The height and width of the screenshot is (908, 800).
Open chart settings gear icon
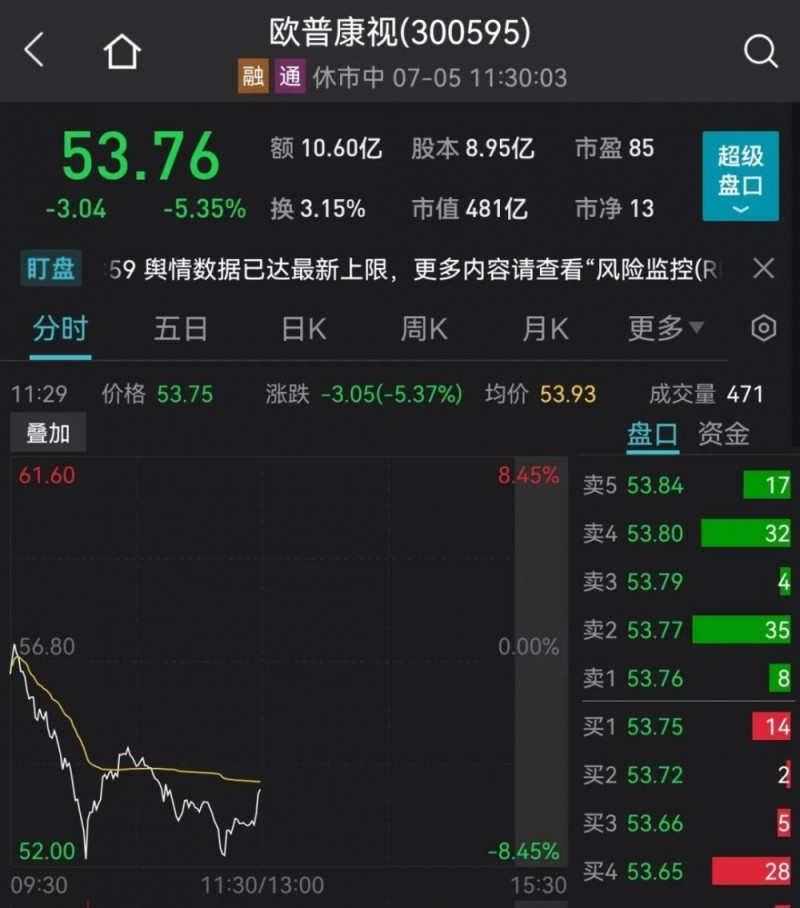[x=763, y=328]
